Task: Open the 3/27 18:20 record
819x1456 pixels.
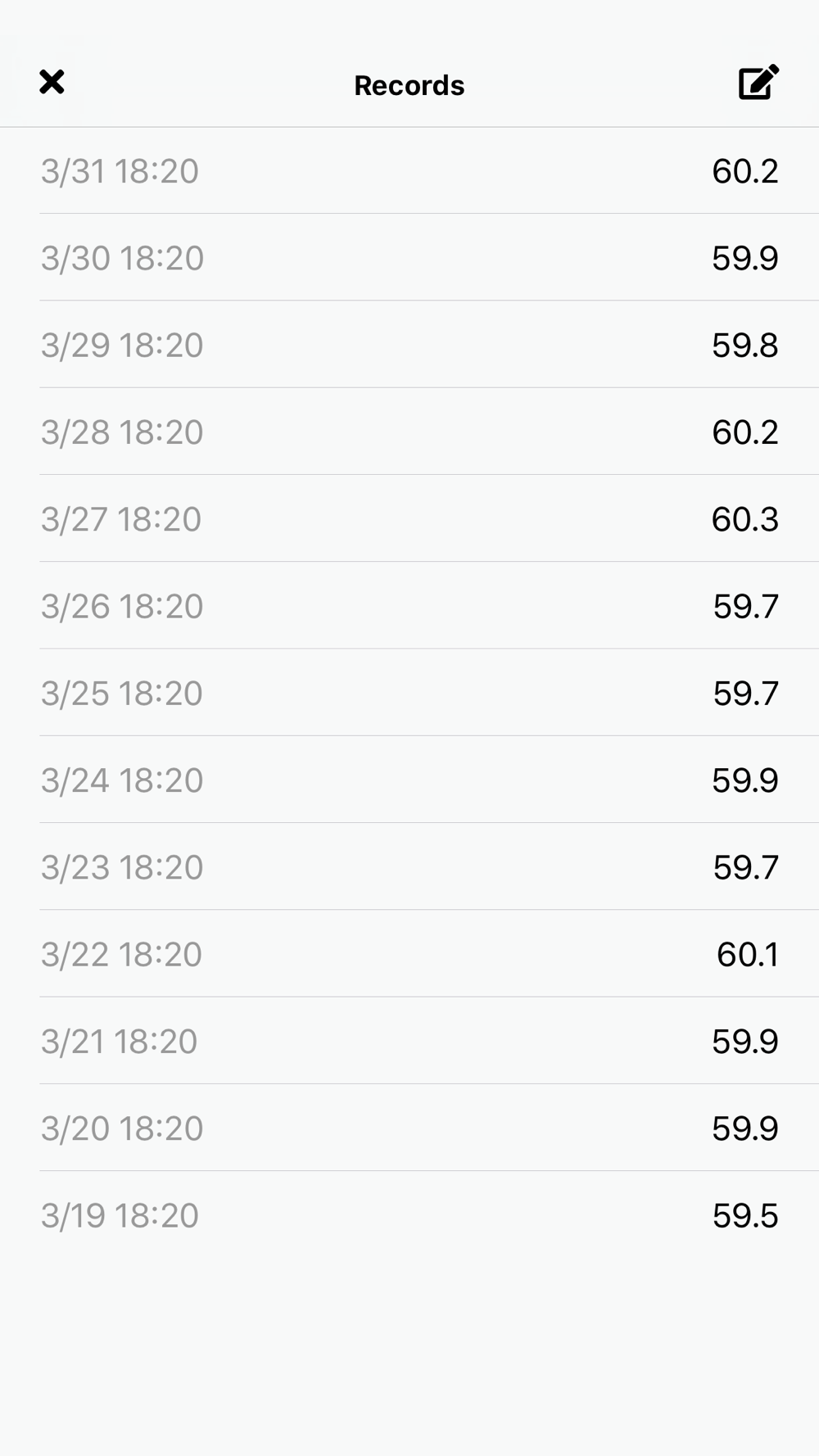Action: coord(409,518)
